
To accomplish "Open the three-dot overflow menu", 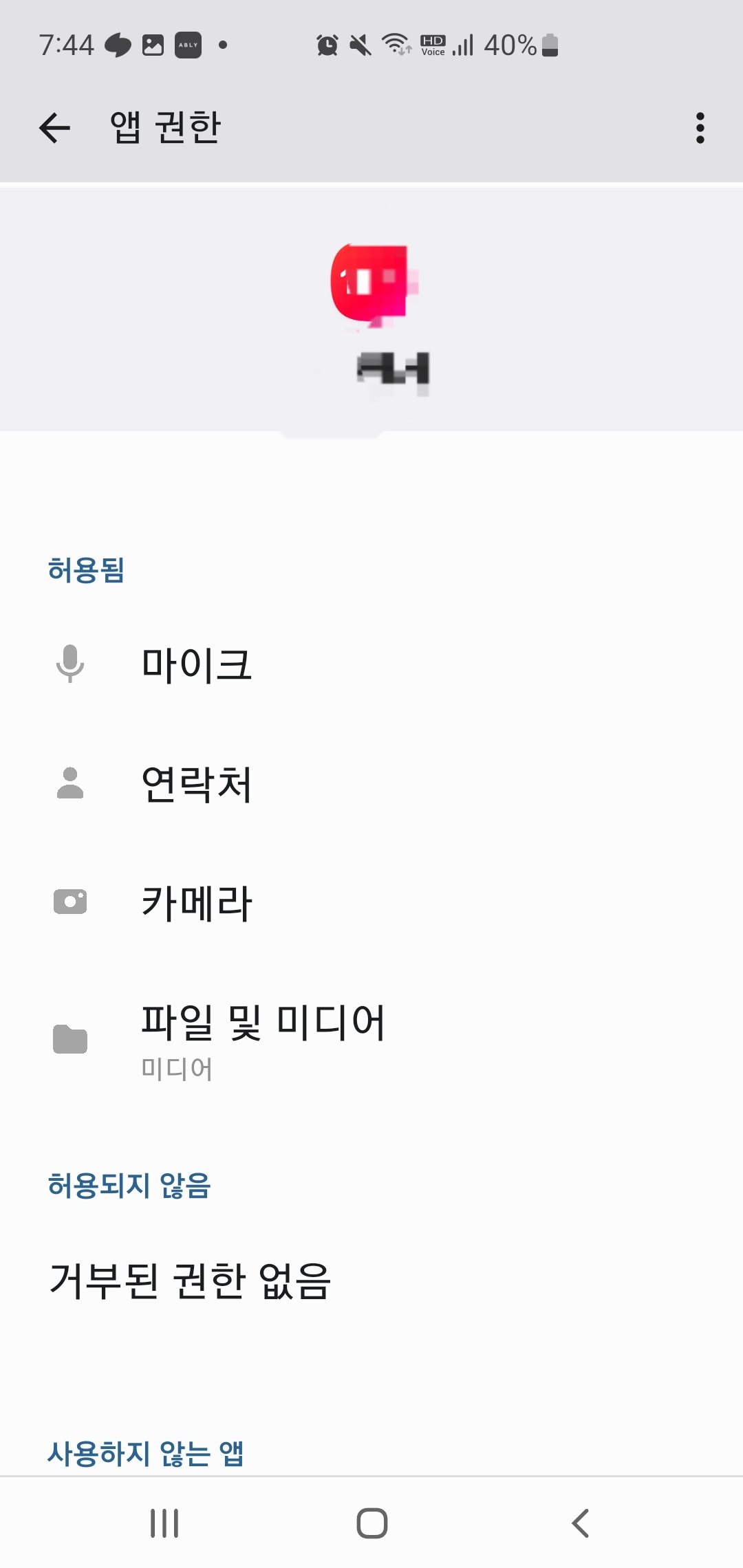I will pos(699,128).
